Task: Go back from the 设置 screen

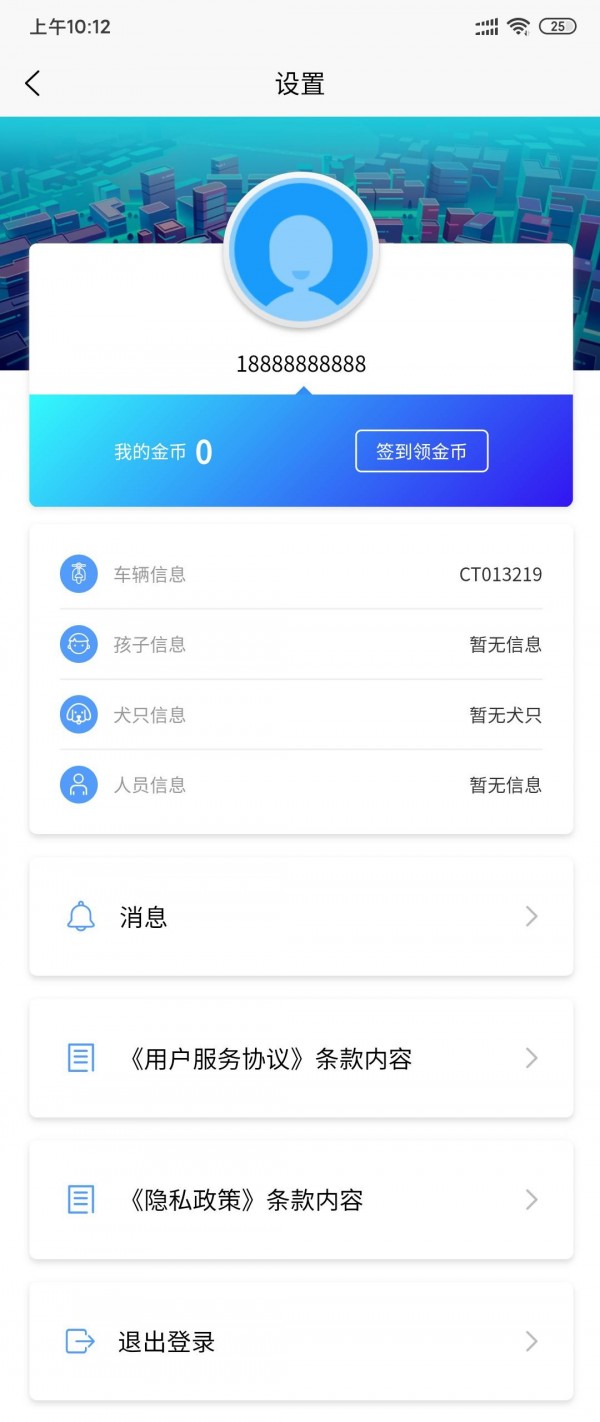Action: tap(33, 84)
